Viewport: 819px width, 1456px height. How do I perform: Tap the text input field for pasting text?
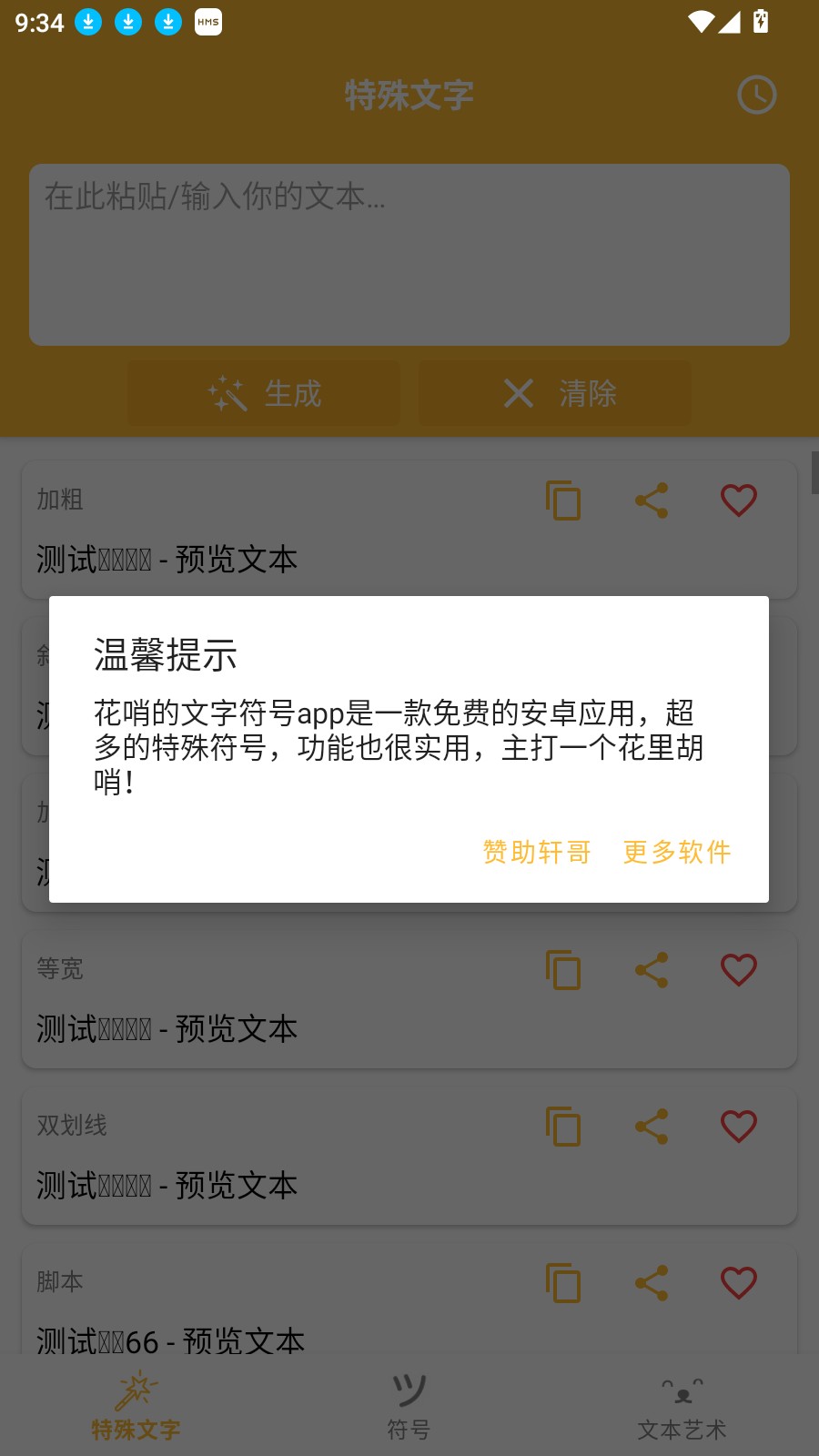click(x=409, y=253)
